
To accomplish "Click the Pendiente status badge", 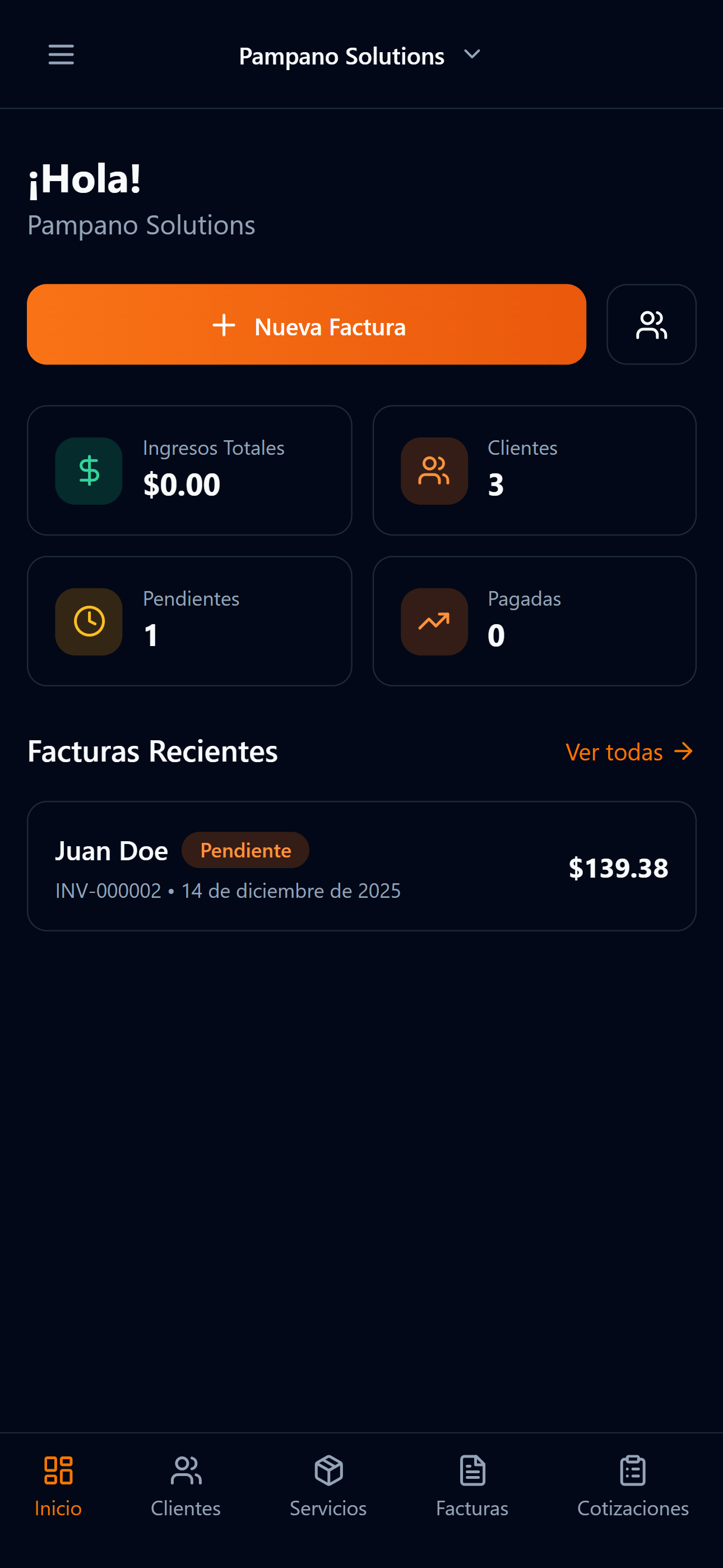I will [x=245, y=850].
